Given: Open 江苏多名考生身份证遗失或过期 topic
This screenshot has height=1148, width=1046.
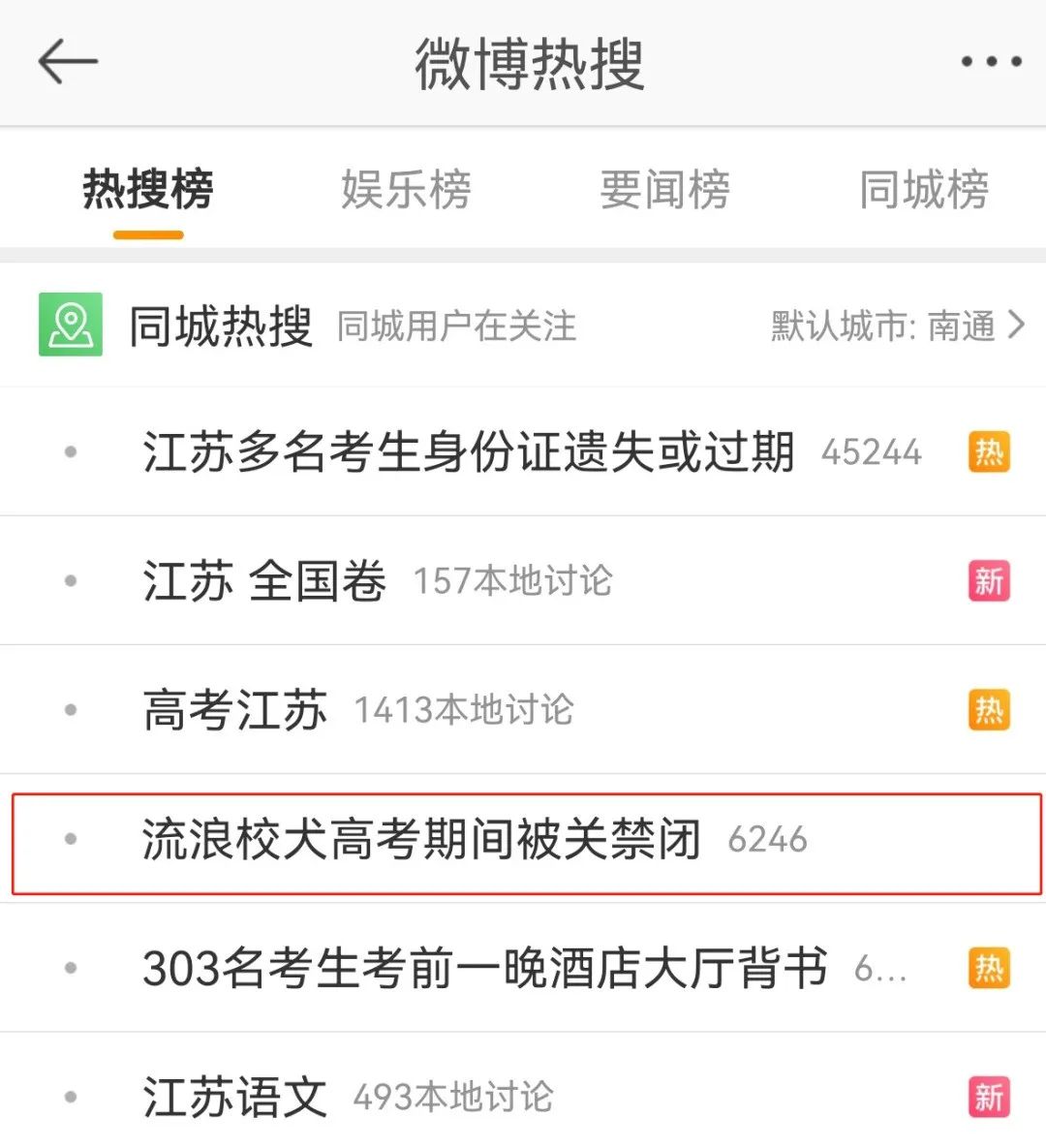Looking at the screenshot, I should tap(468, 452).
